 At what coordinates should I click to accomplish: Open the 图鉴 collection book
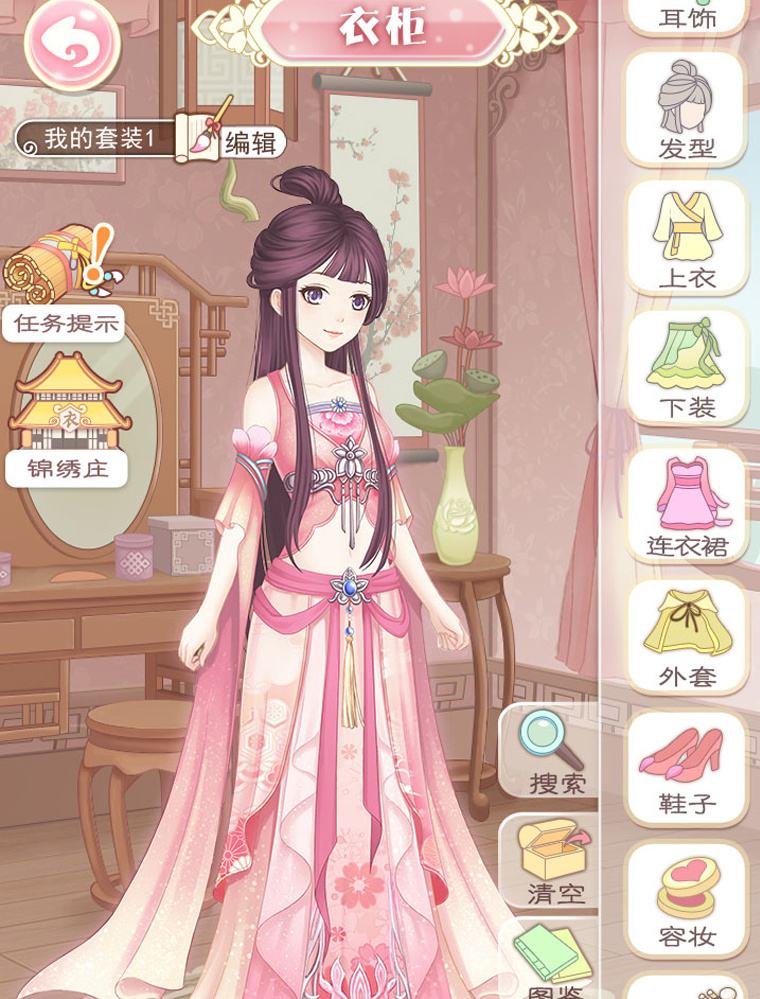pyautogui.click(x=553, y=962)
